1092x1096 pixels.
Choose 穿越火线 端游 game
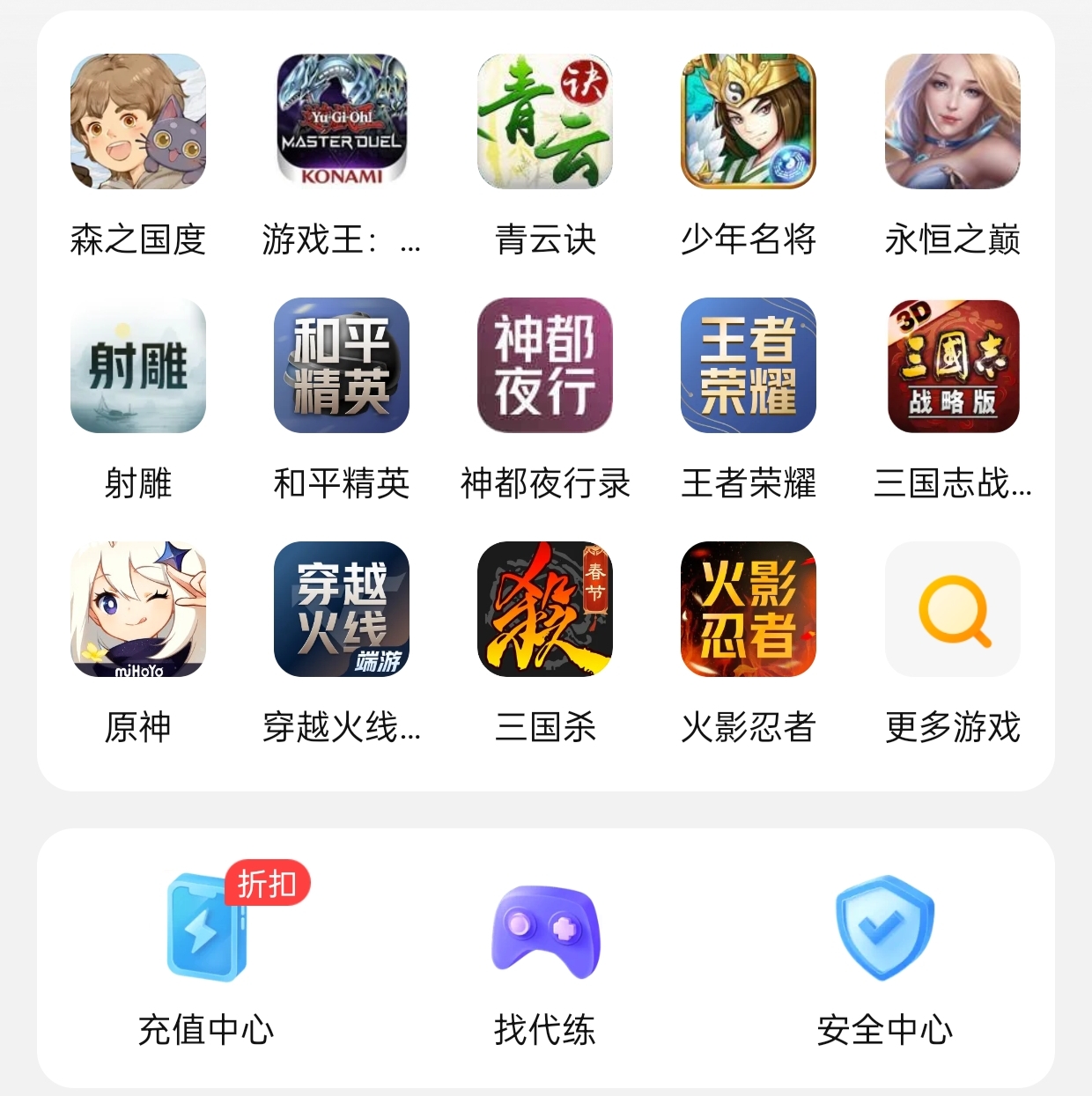(342, 609)
